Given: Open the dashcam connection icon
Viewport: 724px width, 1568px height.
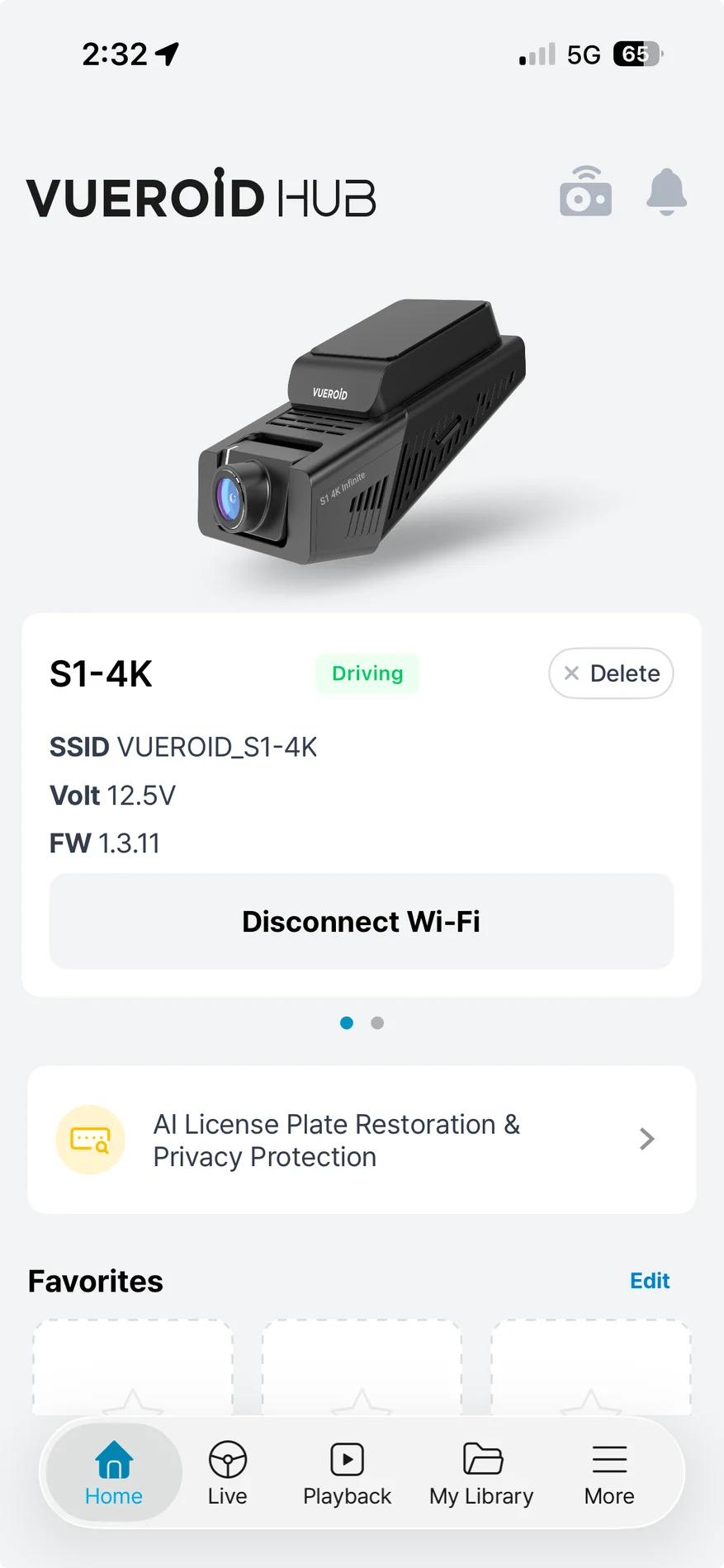Looking at the screenshot, I should (x=585, y=192).
